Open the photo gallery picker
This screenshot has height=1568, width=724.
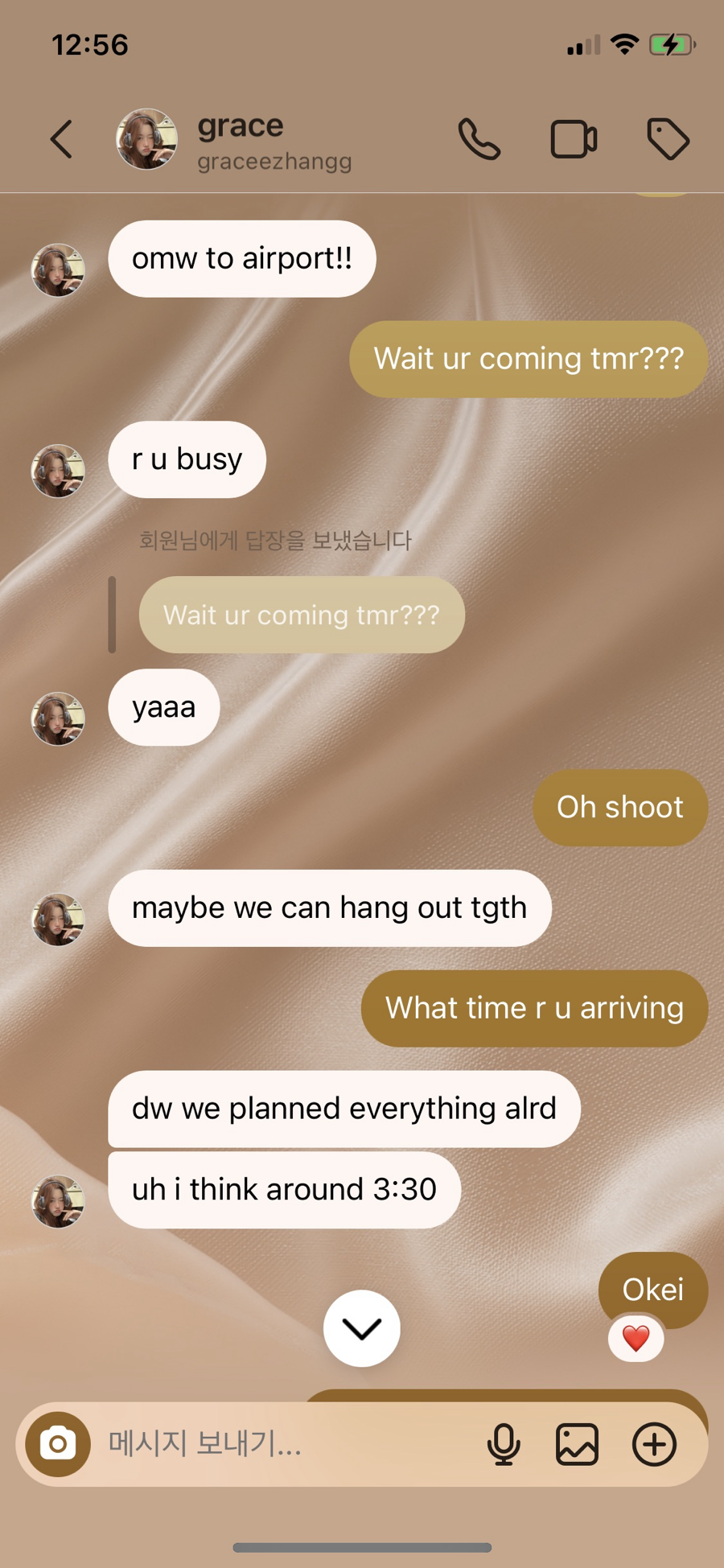(578, 1444)
